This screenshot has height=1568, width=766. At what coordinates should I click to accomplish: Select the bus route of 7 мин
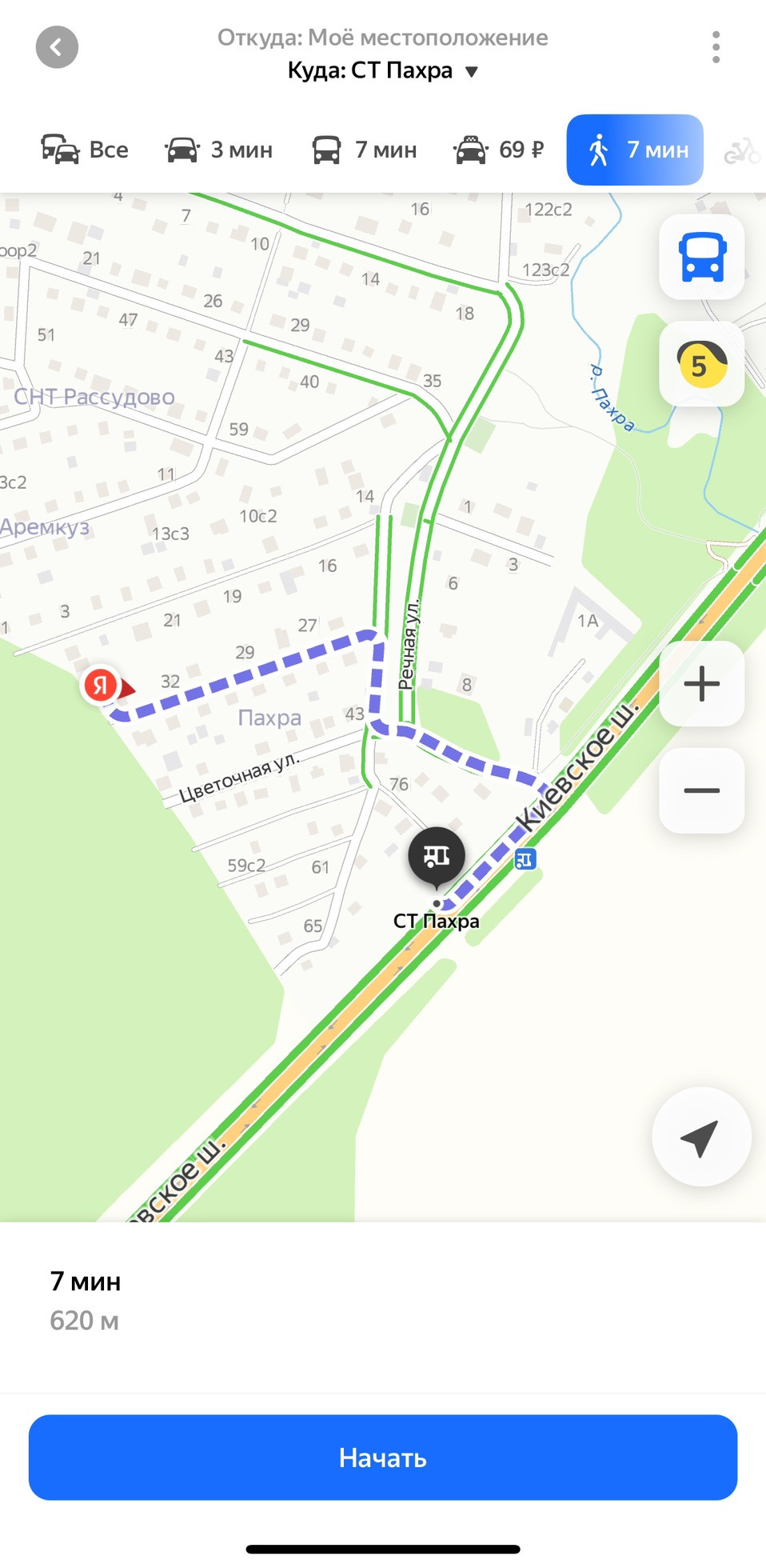click(365, 150)
